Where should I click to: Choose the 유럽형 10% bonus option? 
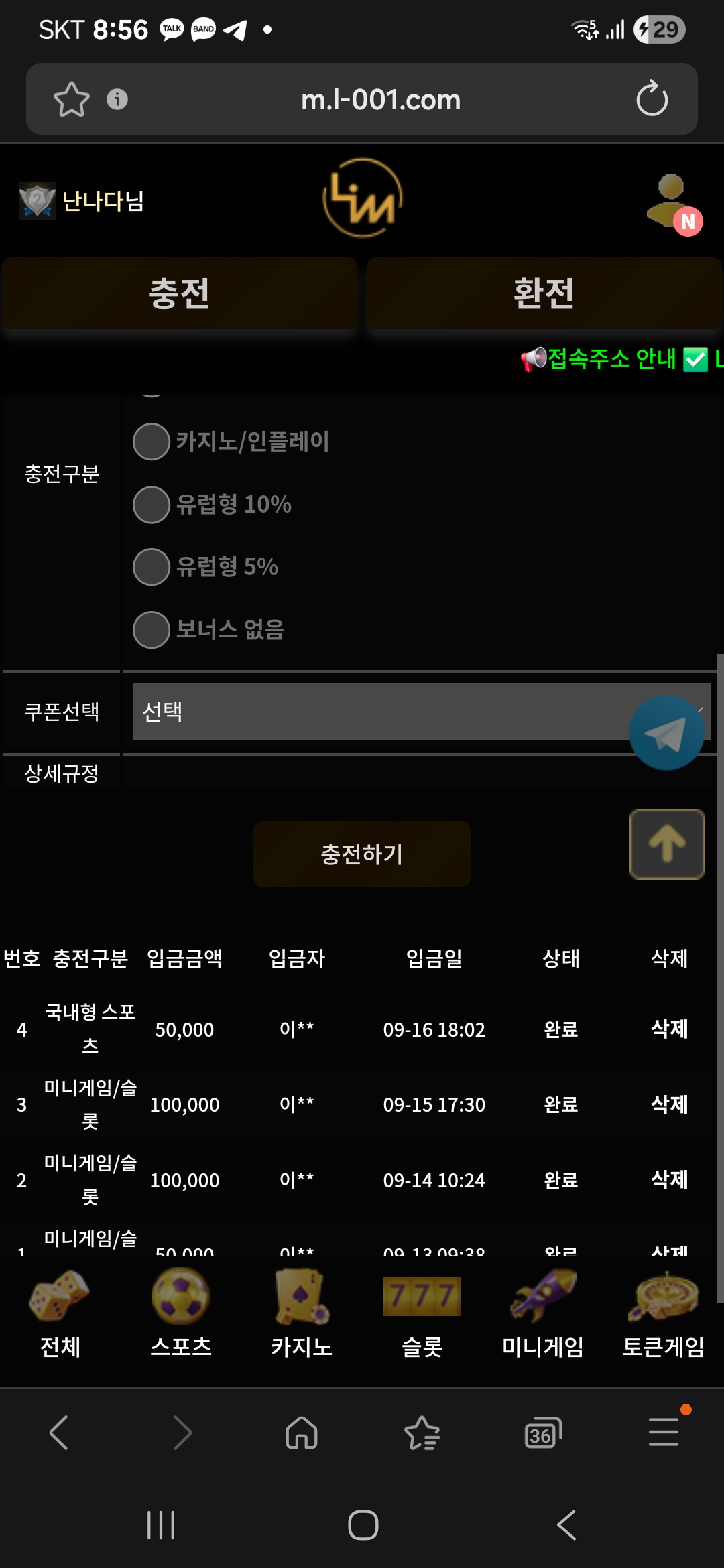(x=152, y=505)
